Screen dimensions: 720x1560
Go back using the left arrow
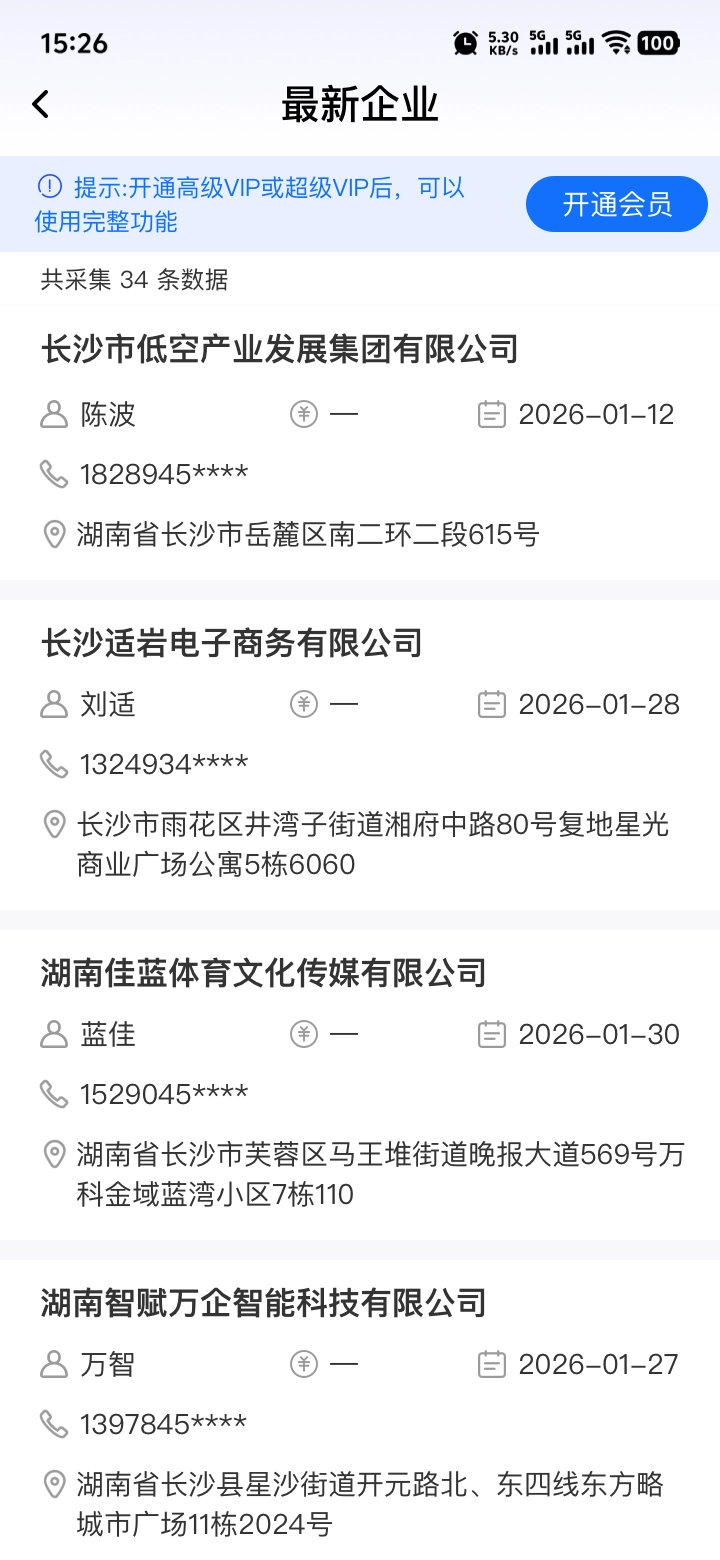tap(40, 103)
